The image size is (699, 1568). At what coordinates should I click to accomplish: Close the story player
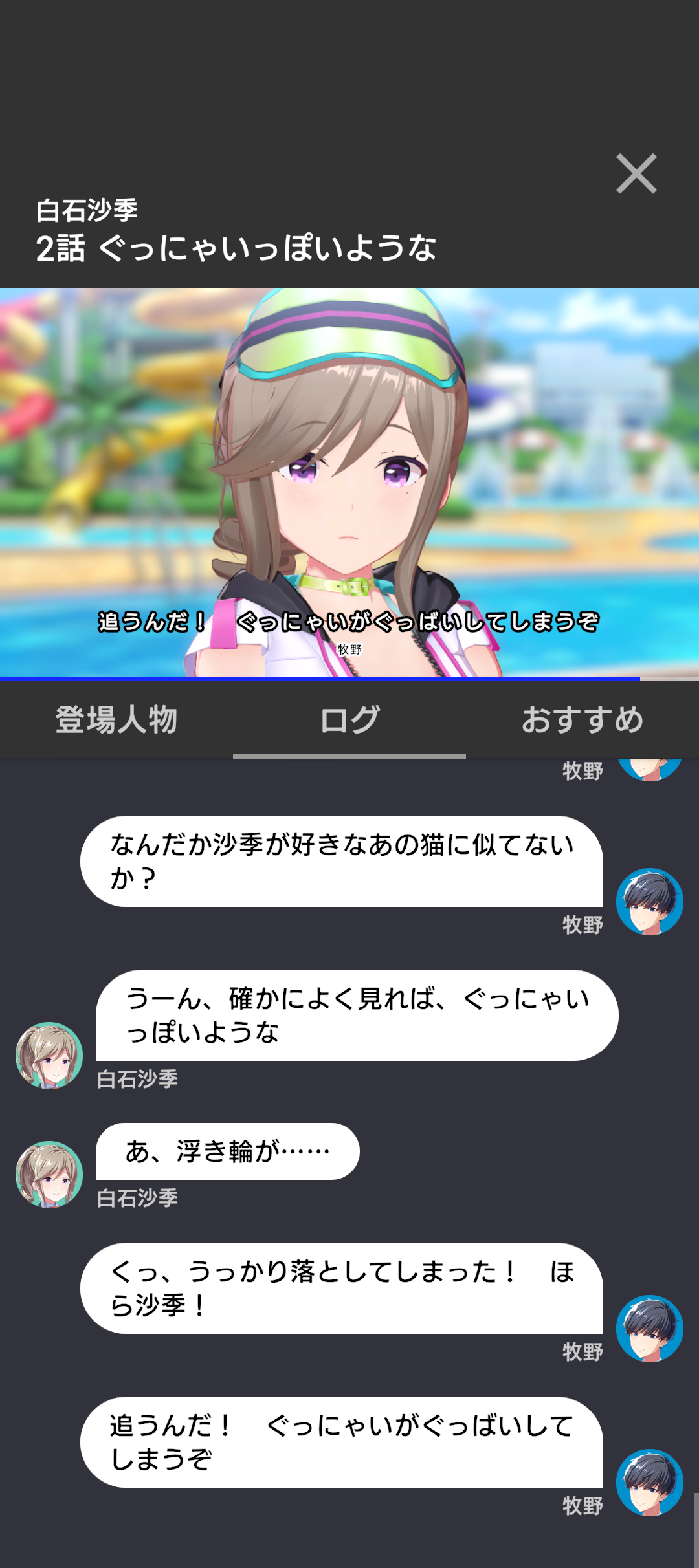(636, 173)
